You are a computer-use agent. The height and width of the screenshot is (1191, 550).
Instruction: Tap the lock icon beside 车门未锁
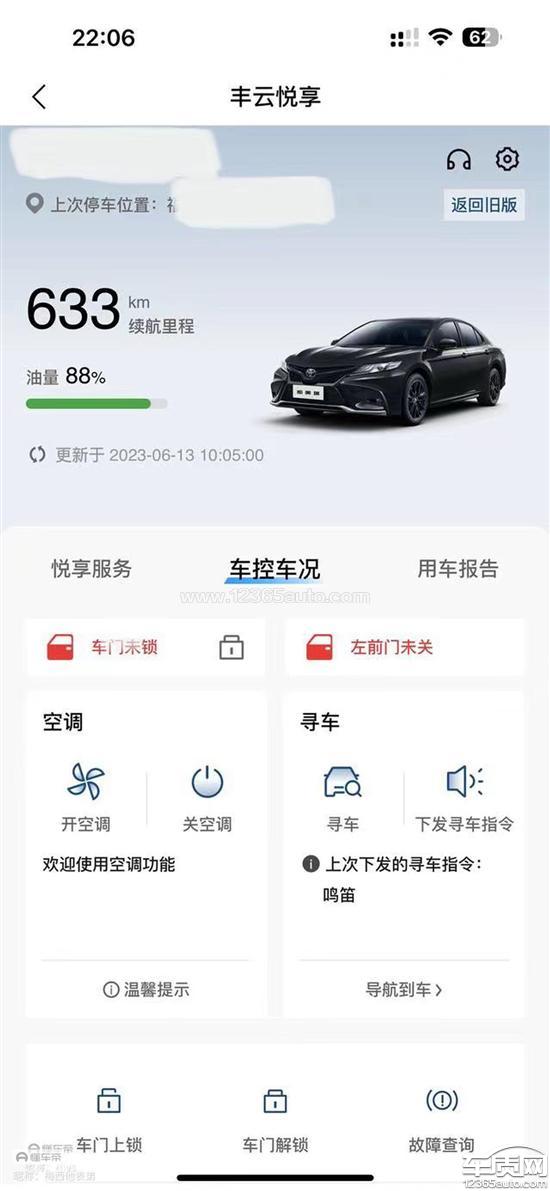231,647
